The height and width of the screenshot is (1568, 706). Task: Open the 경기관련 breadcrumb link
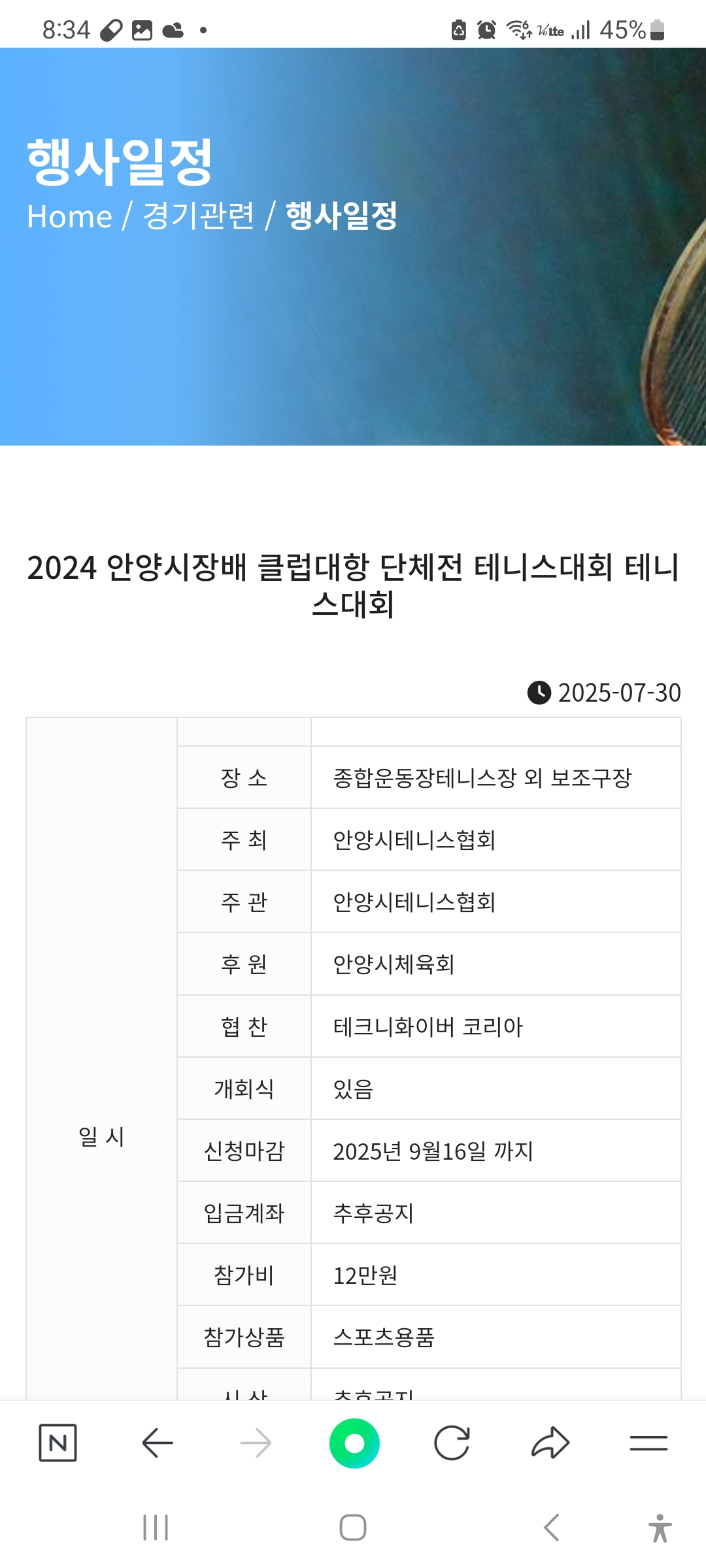pyautogui.click(x=198, y=216)
